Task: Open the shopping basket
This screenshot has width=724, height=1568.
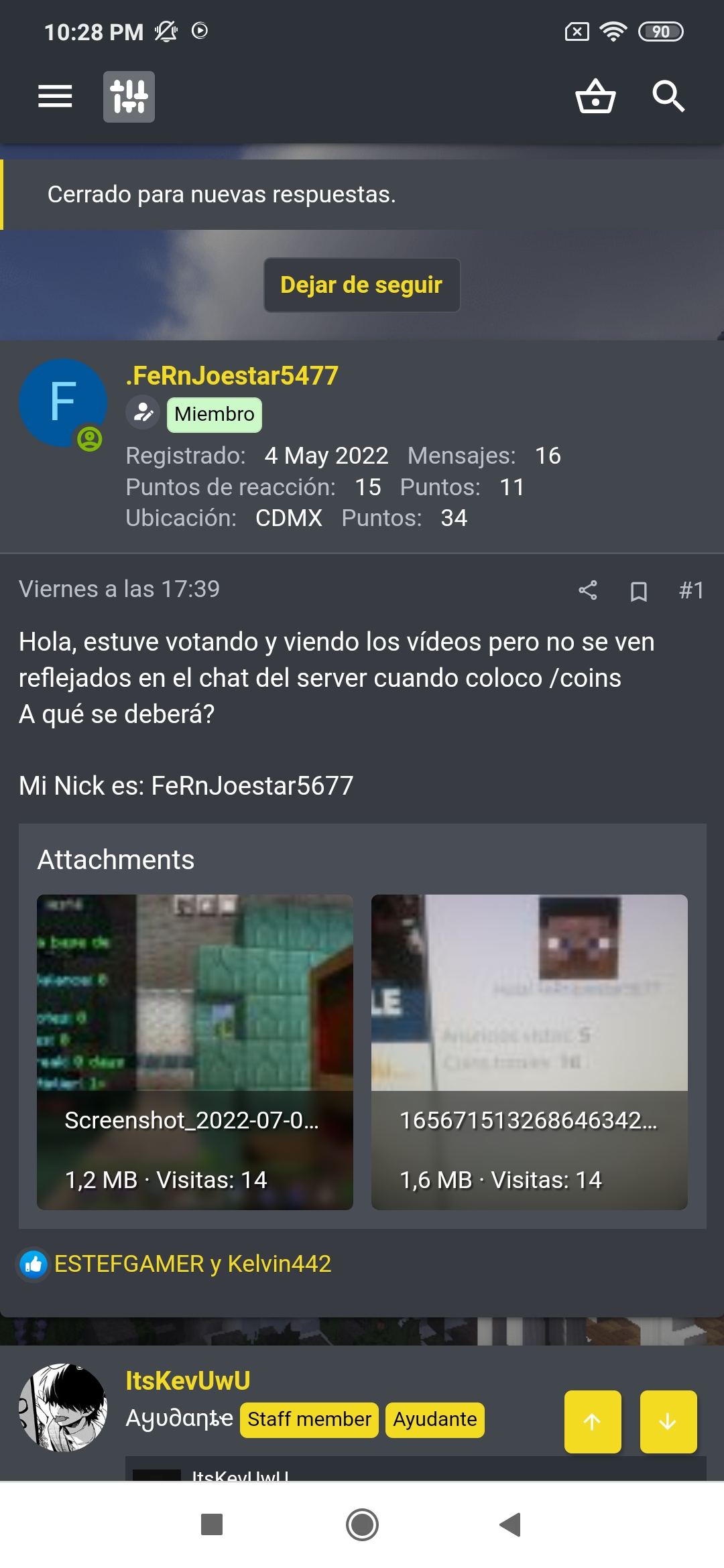Action: tap(595, 96)
